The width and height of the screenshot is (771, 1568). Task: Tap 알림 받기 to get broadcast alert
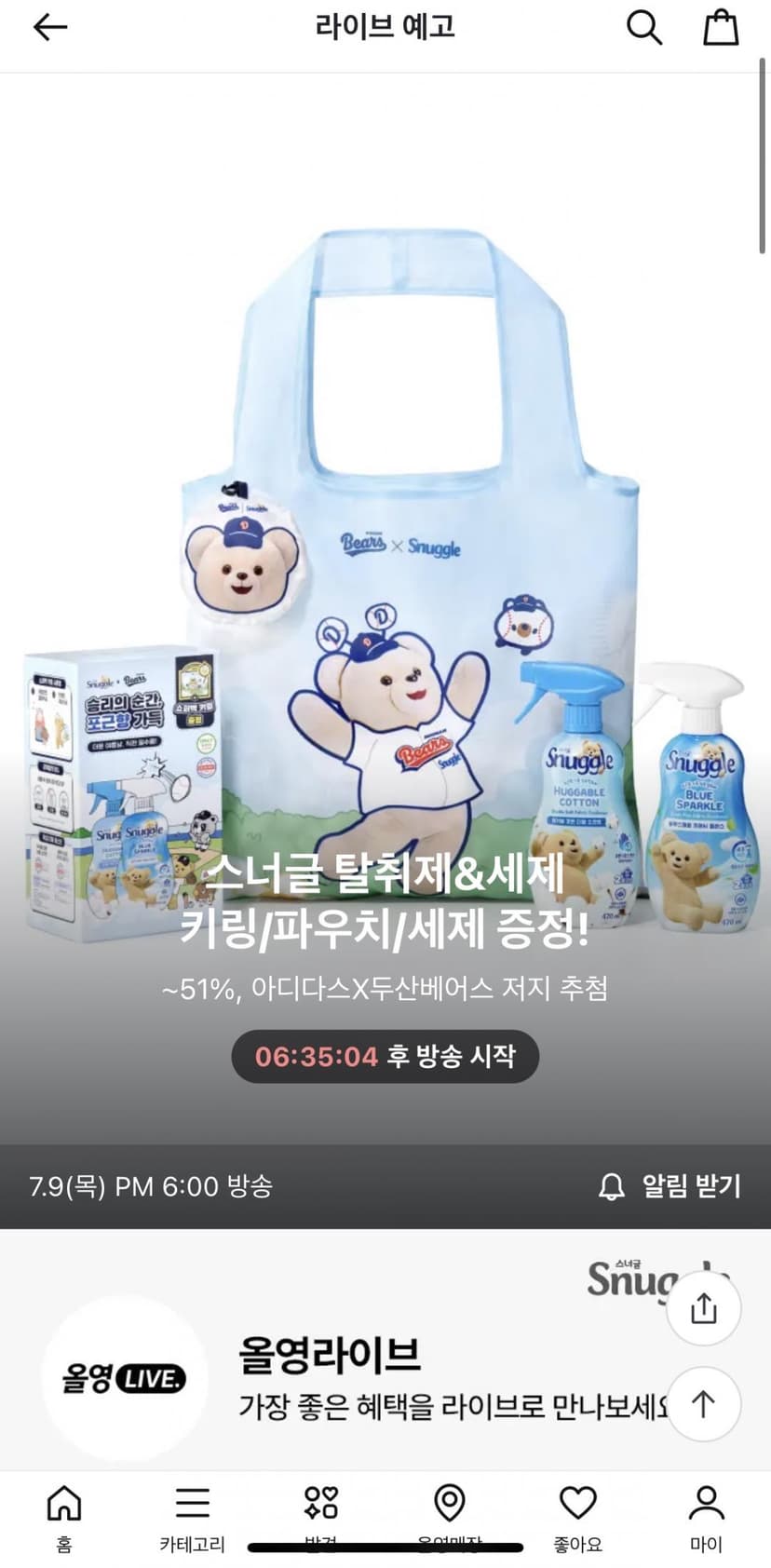670,1185
